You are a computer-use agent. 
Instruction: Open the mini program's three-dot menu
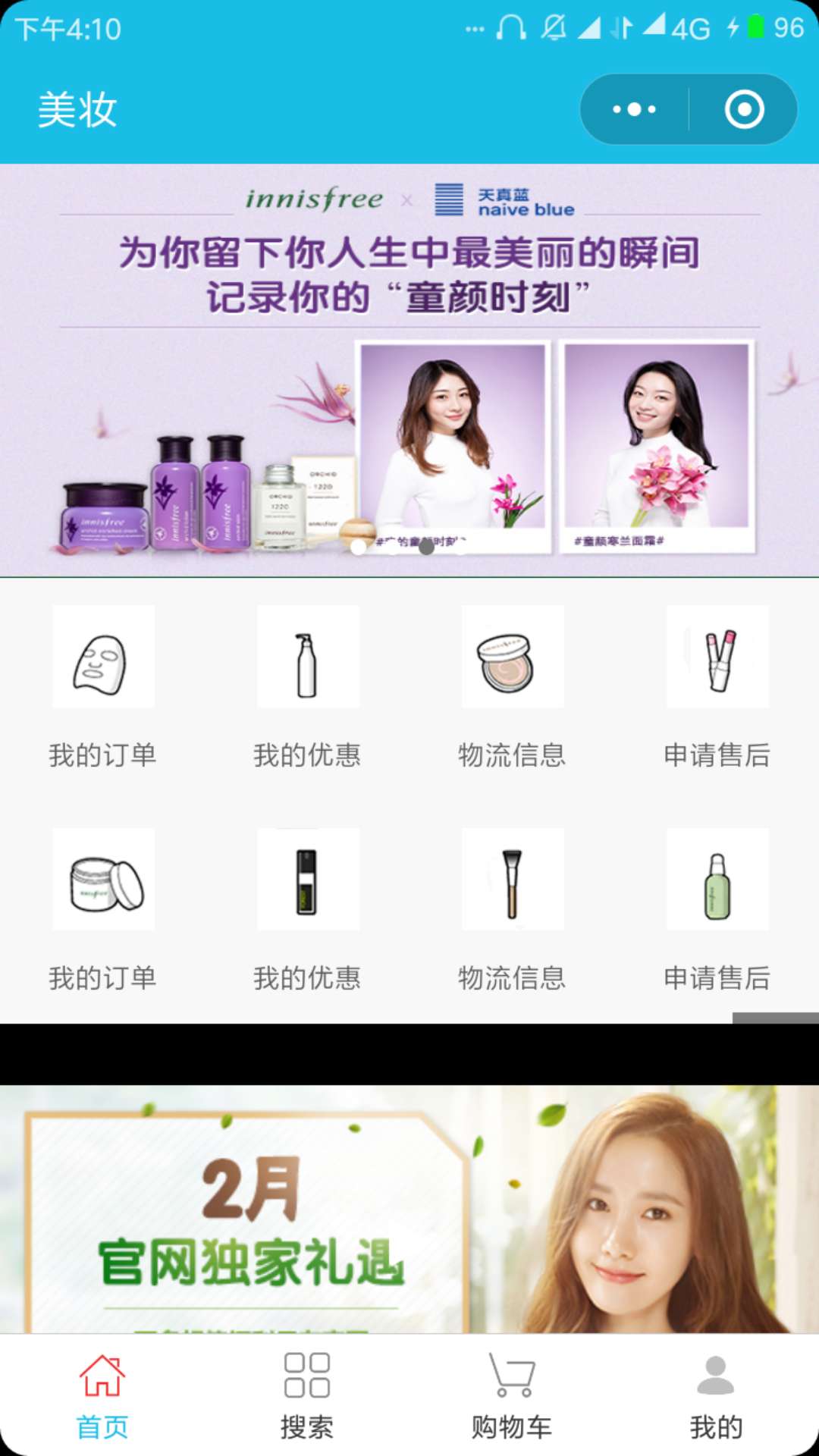click(x=635, y=109)
